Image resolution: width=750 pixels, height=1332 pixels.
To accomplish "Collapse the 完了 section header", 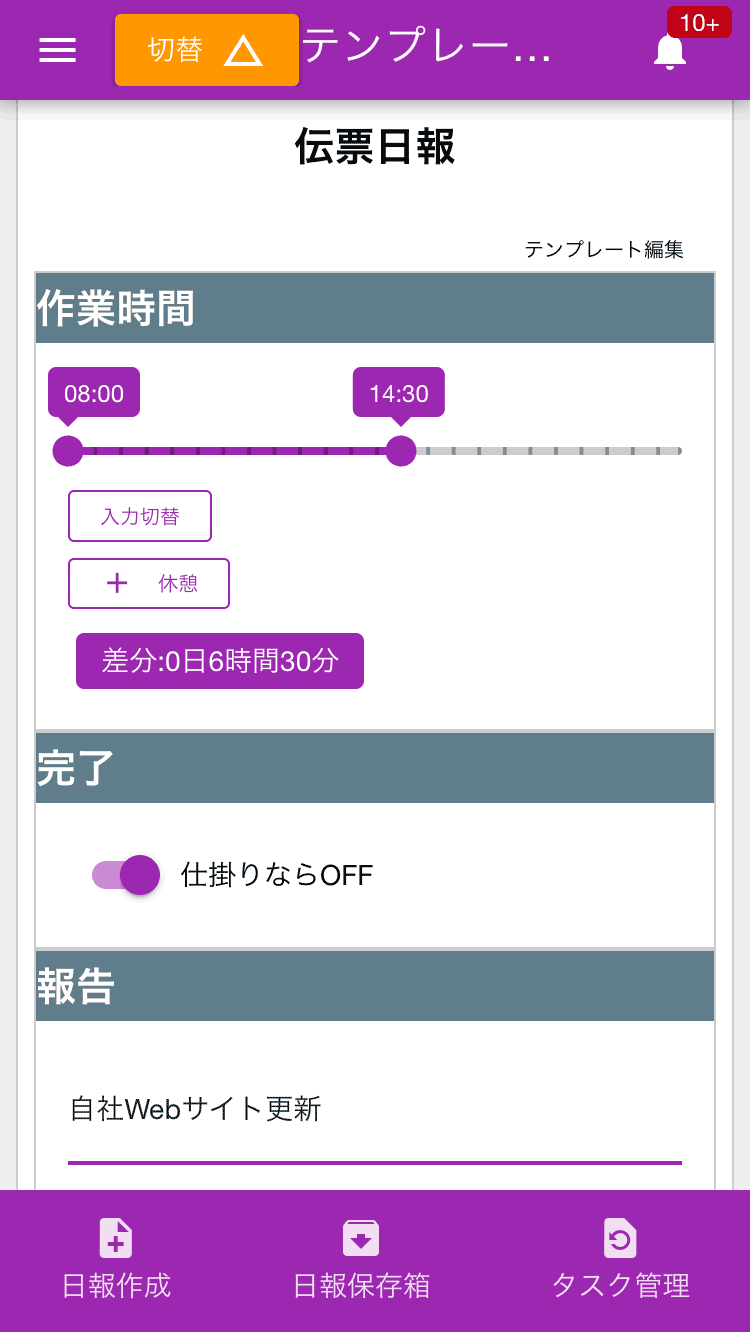I will coord(375,767).
